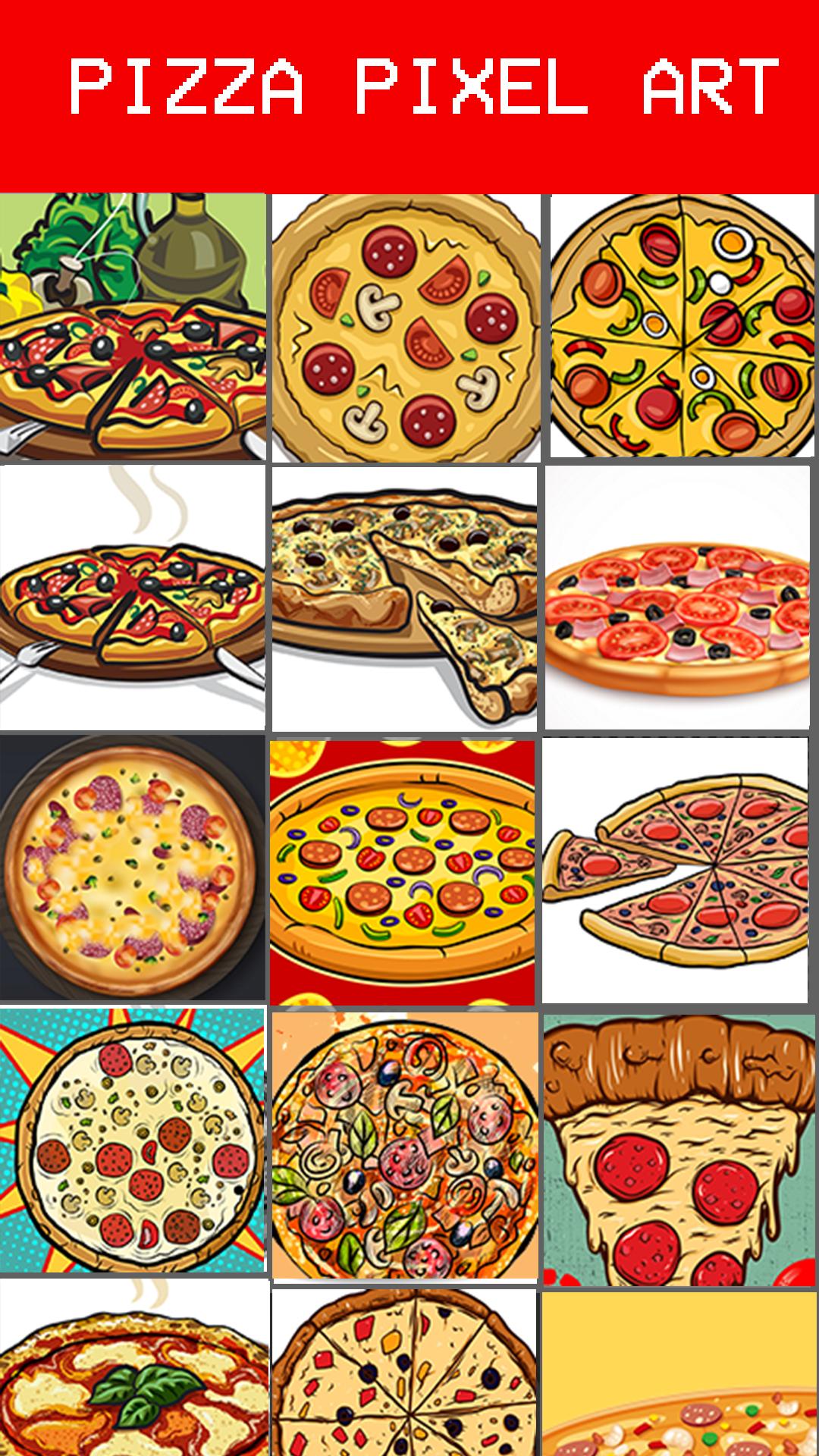Select the basil leaf pizza on orange background
This screenshot has height=1456, width=819.
click(x=405, y=1145)
